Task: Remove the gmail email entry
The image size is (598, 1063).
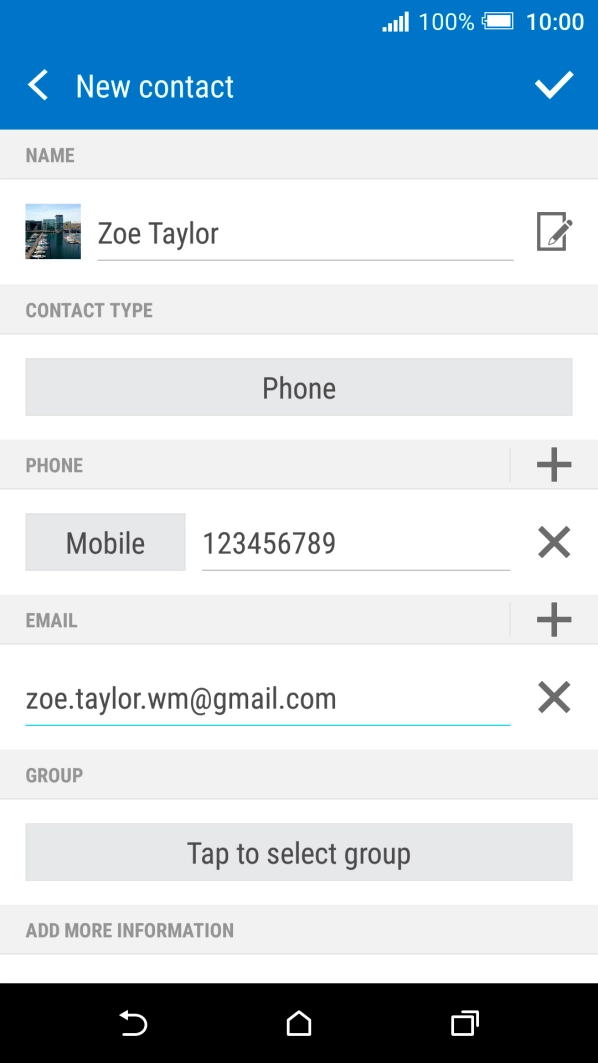Action: click(554, 698)
